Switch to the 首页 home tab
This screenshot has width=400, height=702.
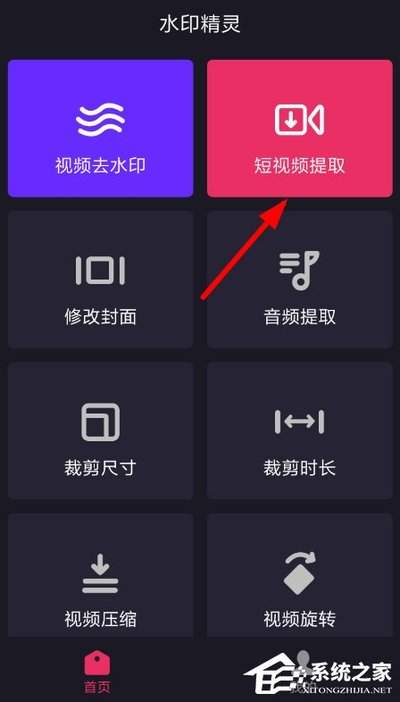coord(97,672)
